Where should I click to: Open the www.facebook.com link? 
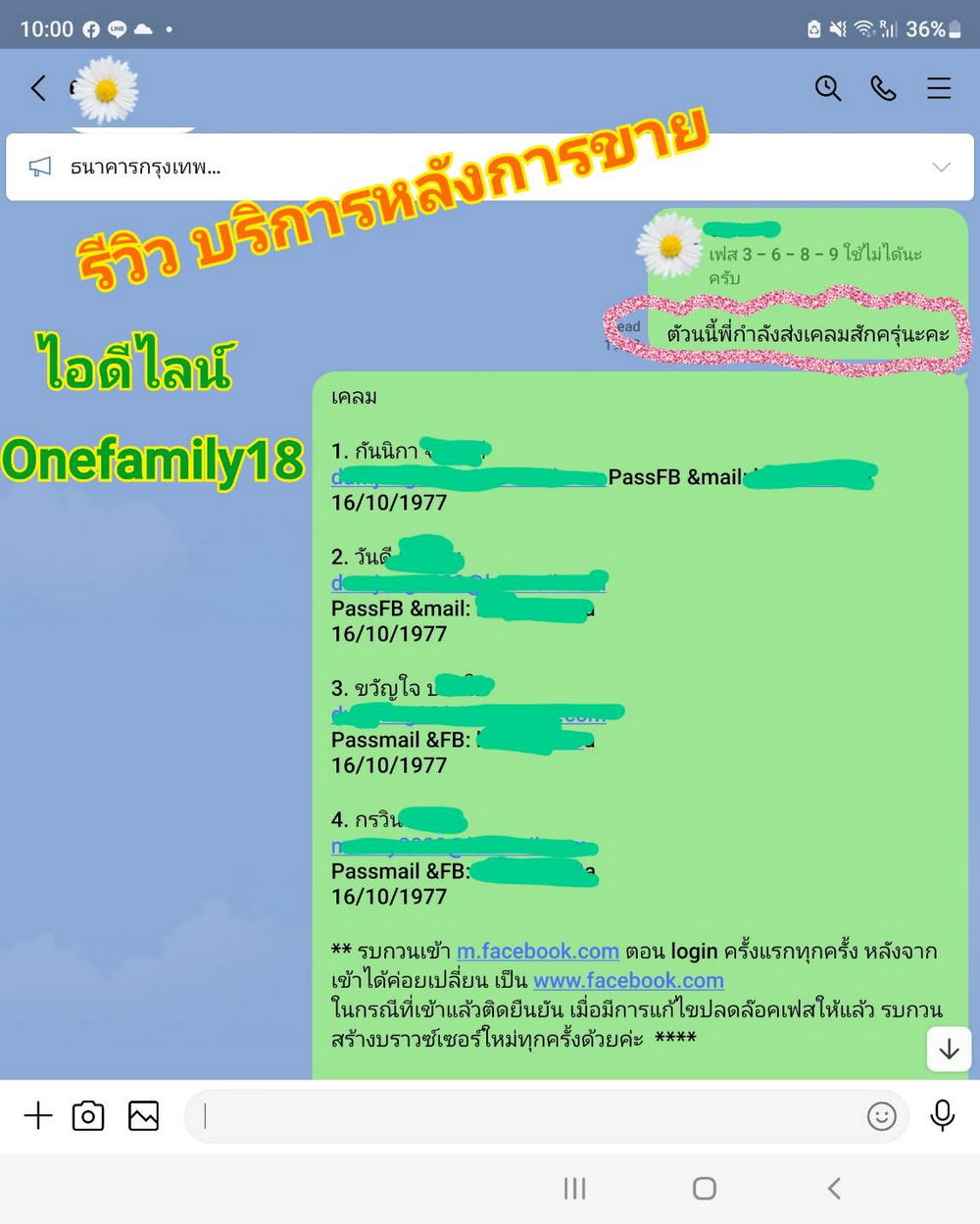[628, 980]
